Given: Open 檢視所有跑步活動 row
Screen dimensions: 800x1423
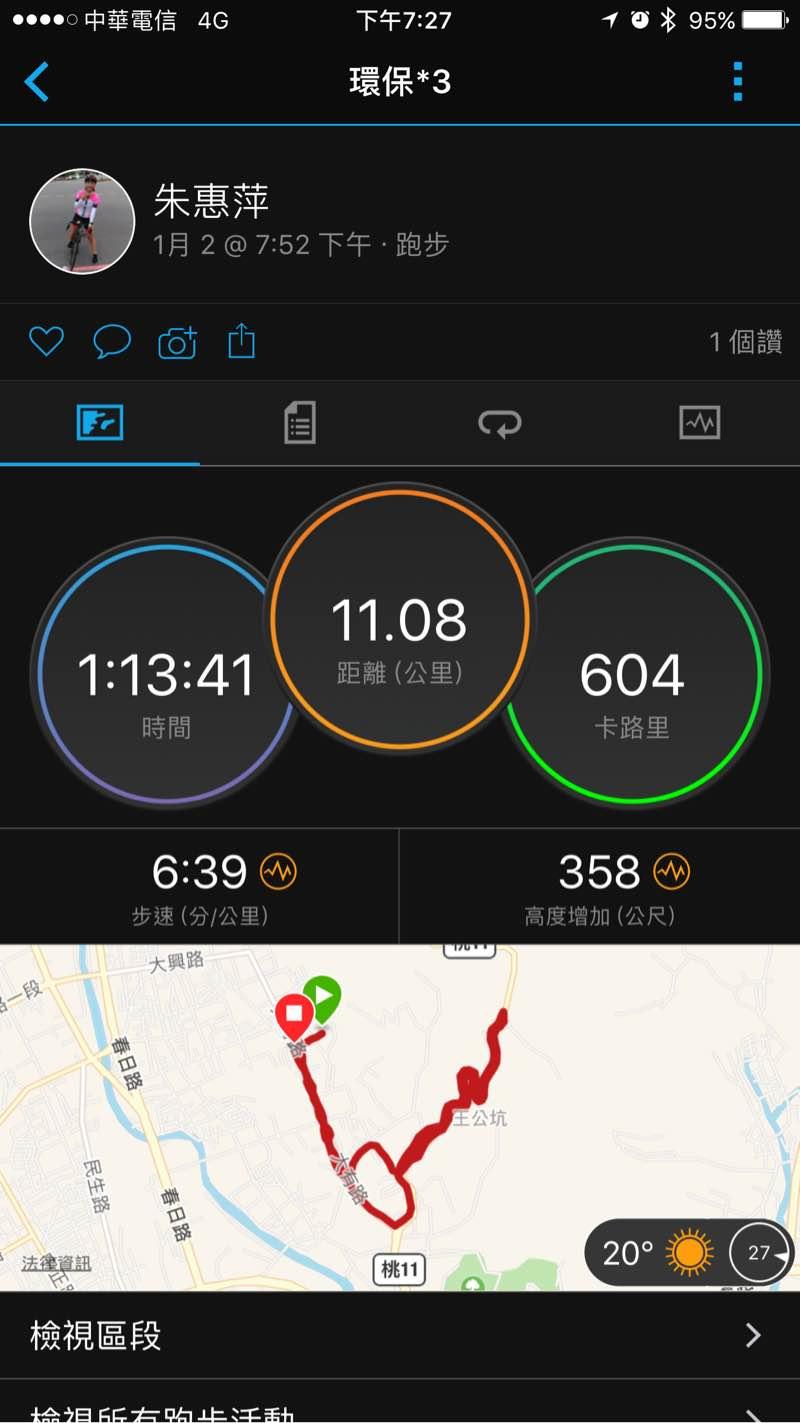Looking at the screenshot, I should click(x=400, y=1410).
